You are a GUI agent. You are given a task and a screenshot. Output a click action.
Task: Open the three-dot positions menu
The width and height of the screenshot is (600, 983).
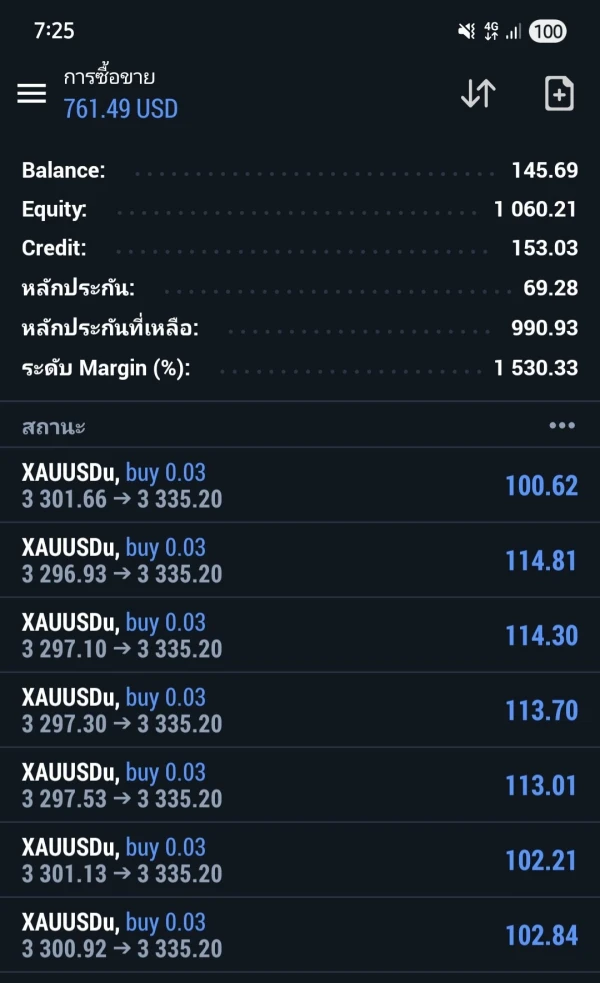pos(562,426)
